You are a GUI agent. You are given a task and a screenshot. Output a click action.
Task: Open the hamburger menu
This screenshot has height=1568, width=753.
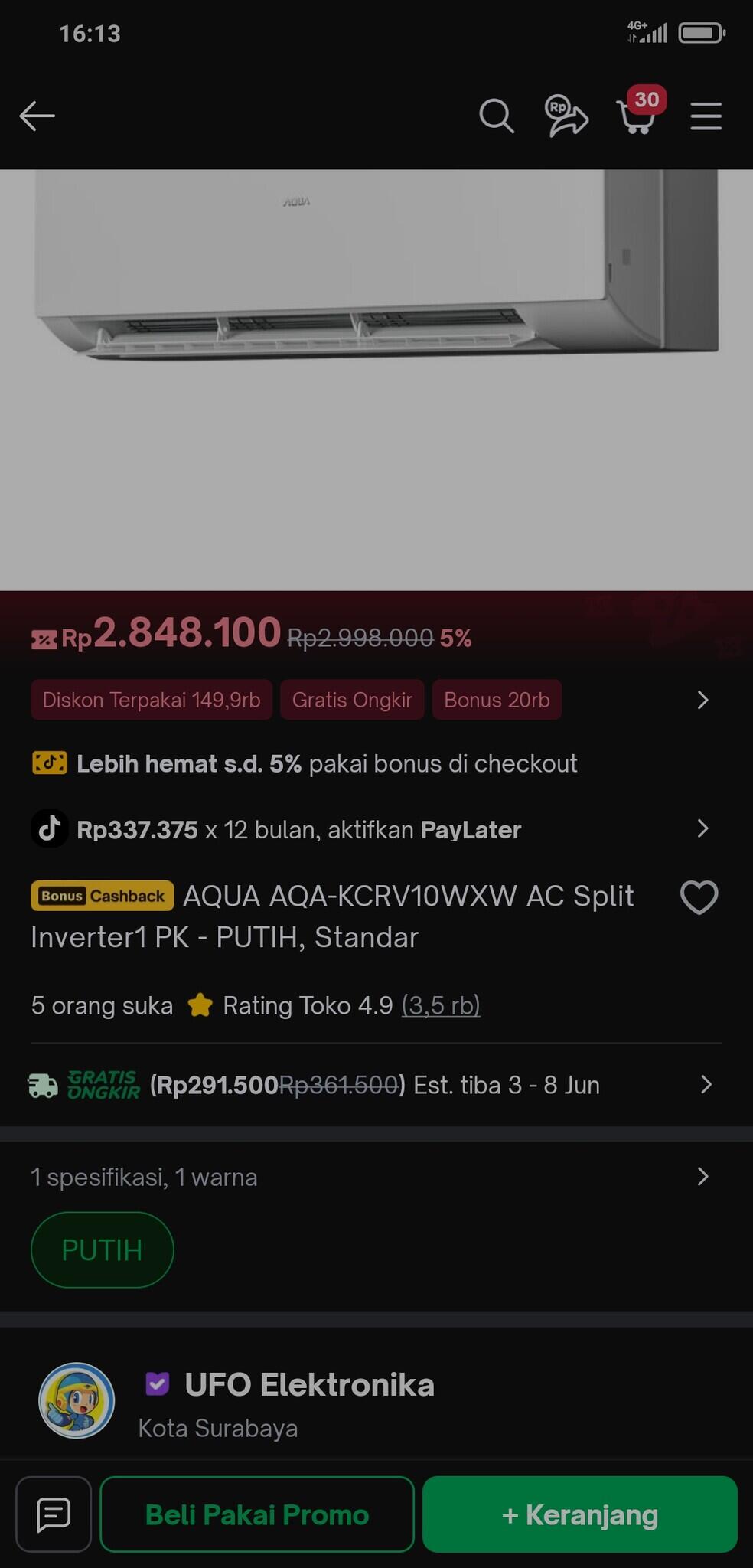pyautogui.click(x=706, y=116)
